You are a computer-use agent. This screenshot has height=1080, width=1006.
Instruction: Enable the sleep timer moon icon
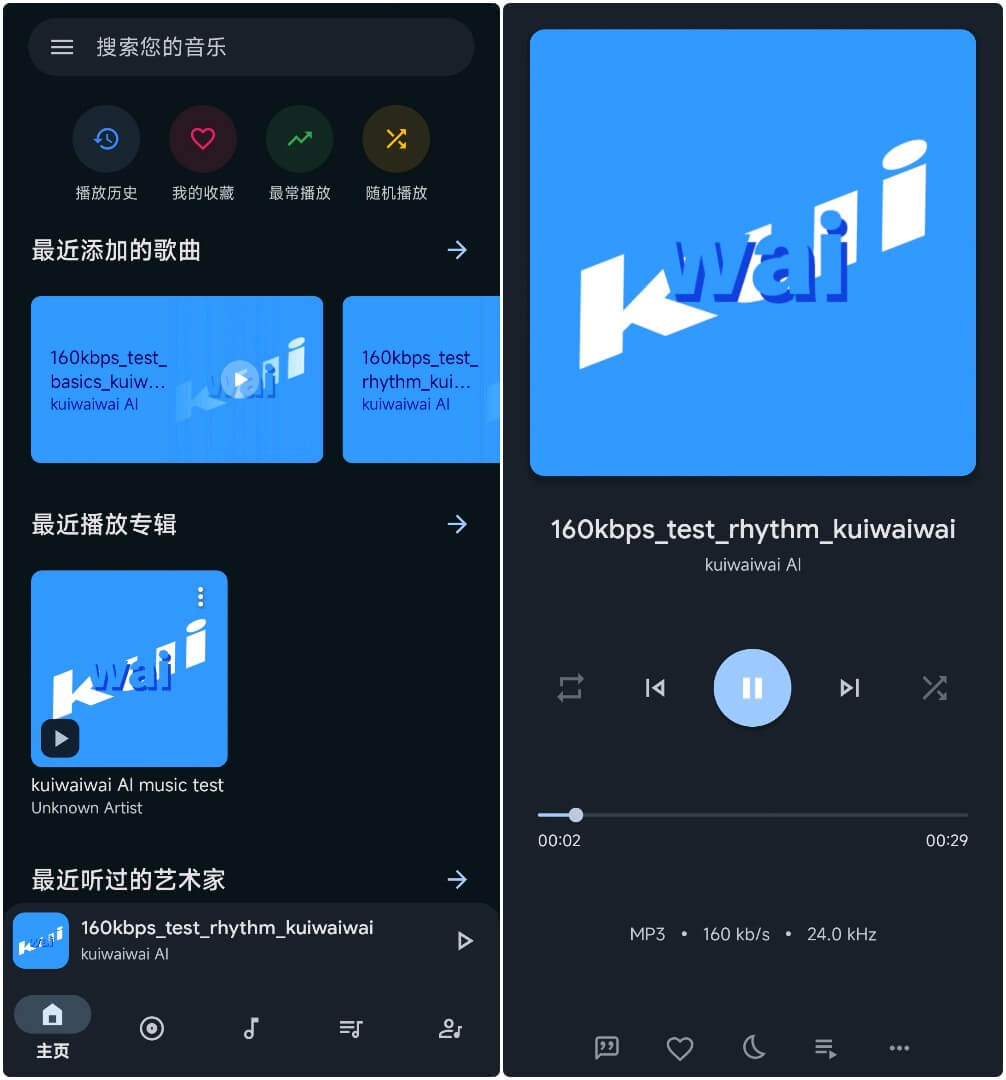(752, 1048)
